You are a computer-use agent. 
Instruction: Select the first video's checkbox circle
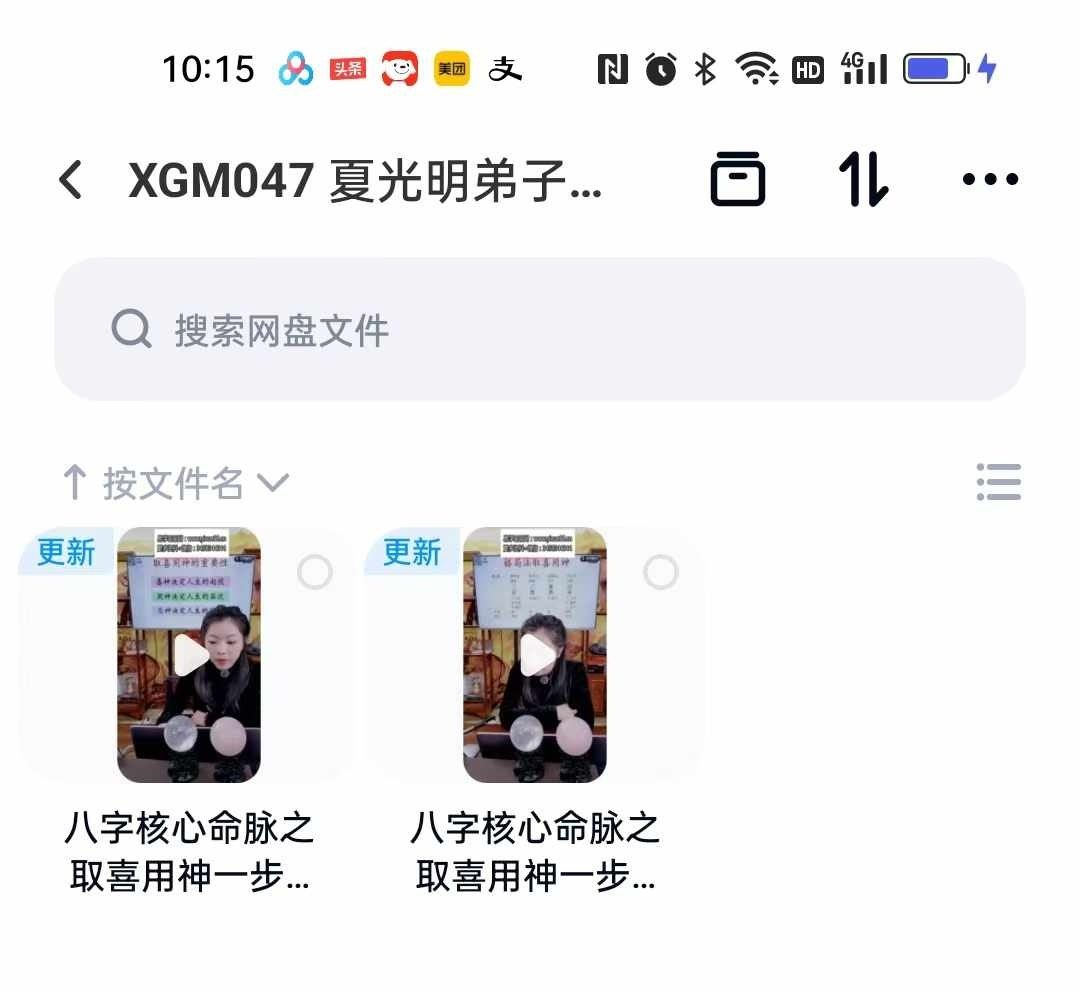pos(315,573)
